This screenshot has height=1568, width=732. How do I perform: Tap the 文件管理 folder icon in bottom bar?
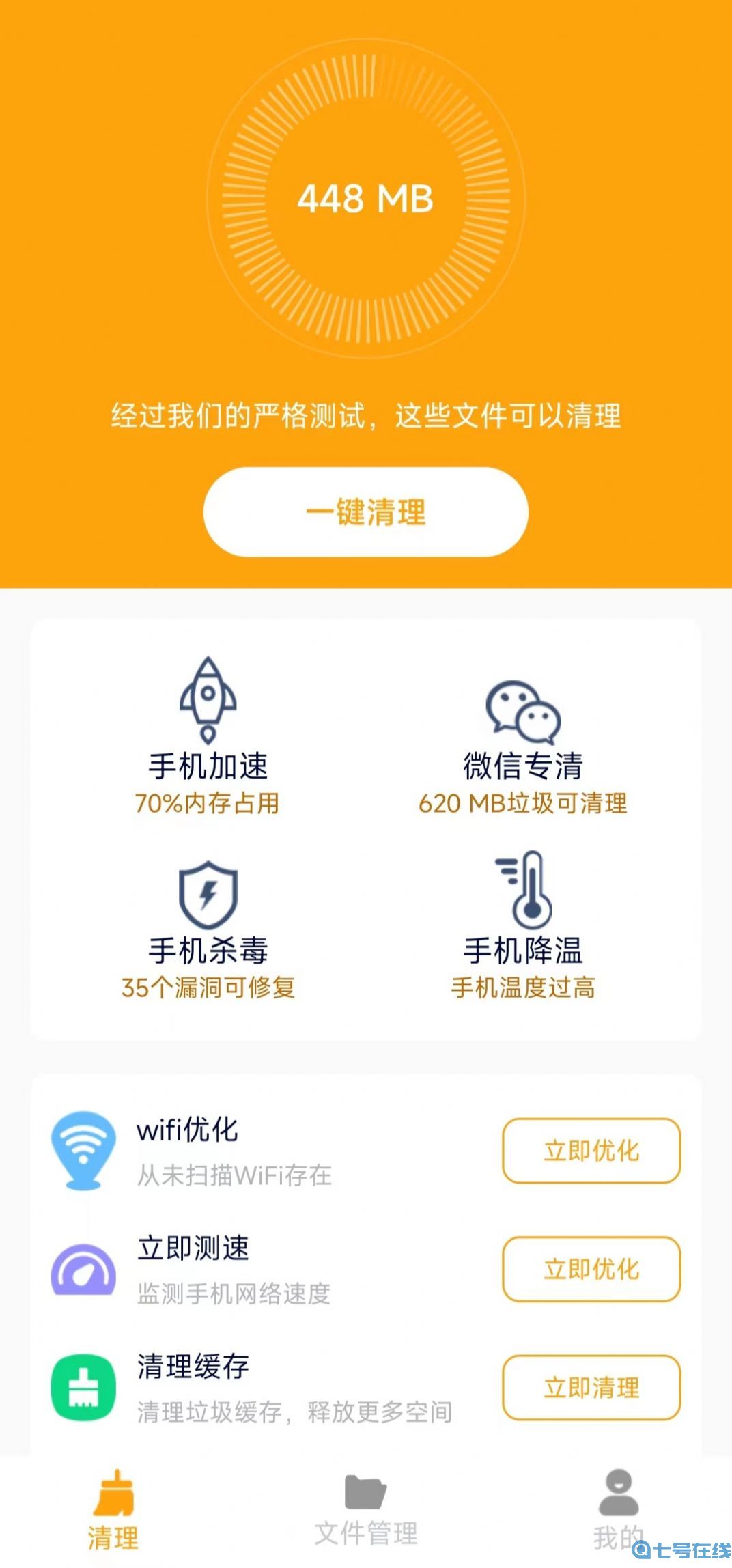(365, 1492)
